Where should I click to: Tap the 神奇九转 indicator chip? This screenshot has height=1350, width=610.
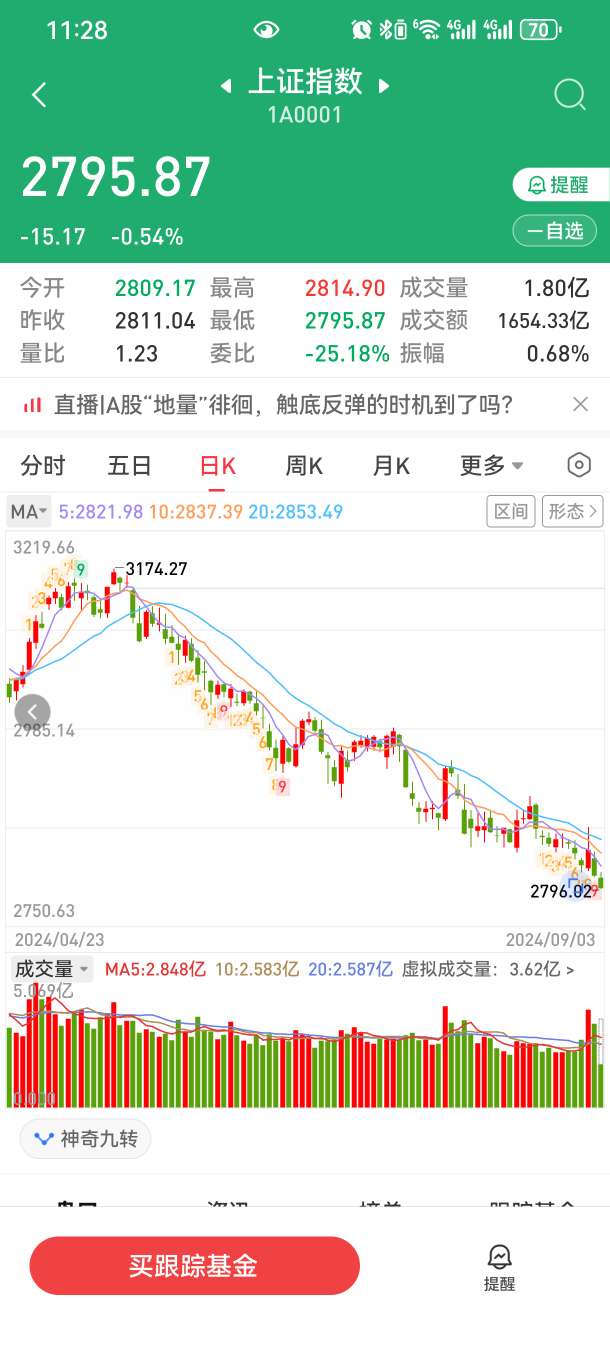coord(86,1138)
